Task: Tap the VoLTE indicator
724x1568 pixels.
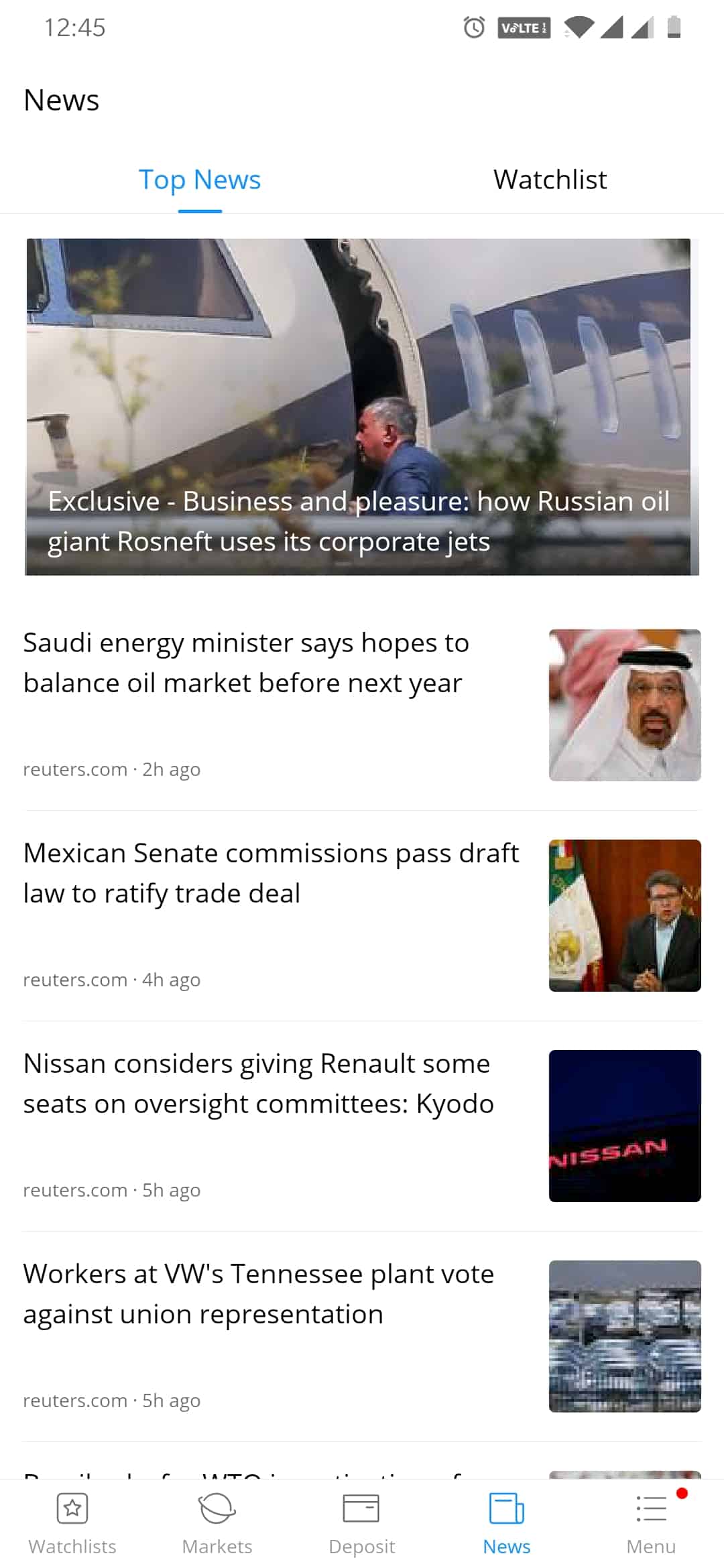Action: click(524, 27)
